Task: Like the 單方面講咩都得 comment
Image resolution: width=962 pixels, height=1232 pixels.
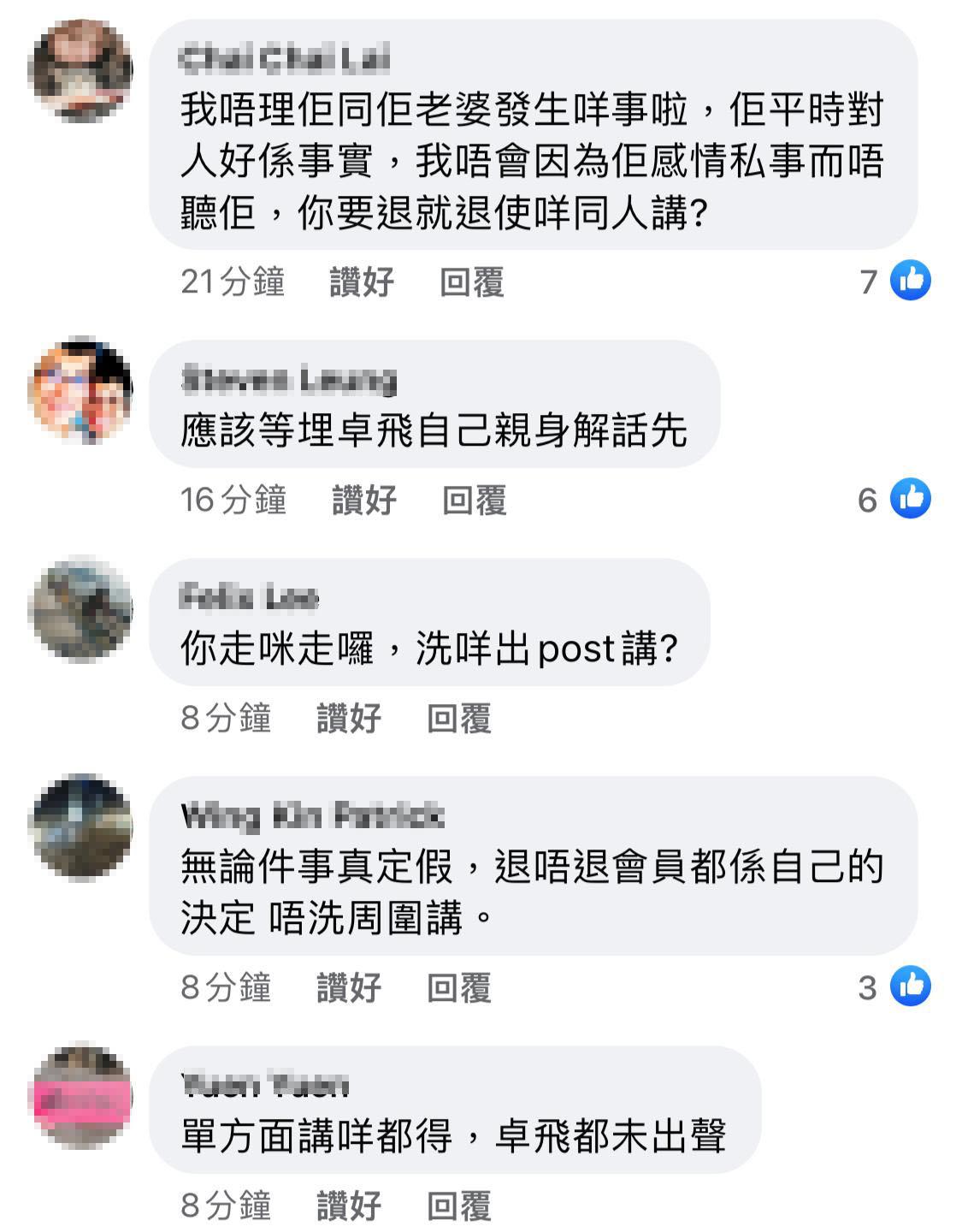Action: tap(349, 1205)
